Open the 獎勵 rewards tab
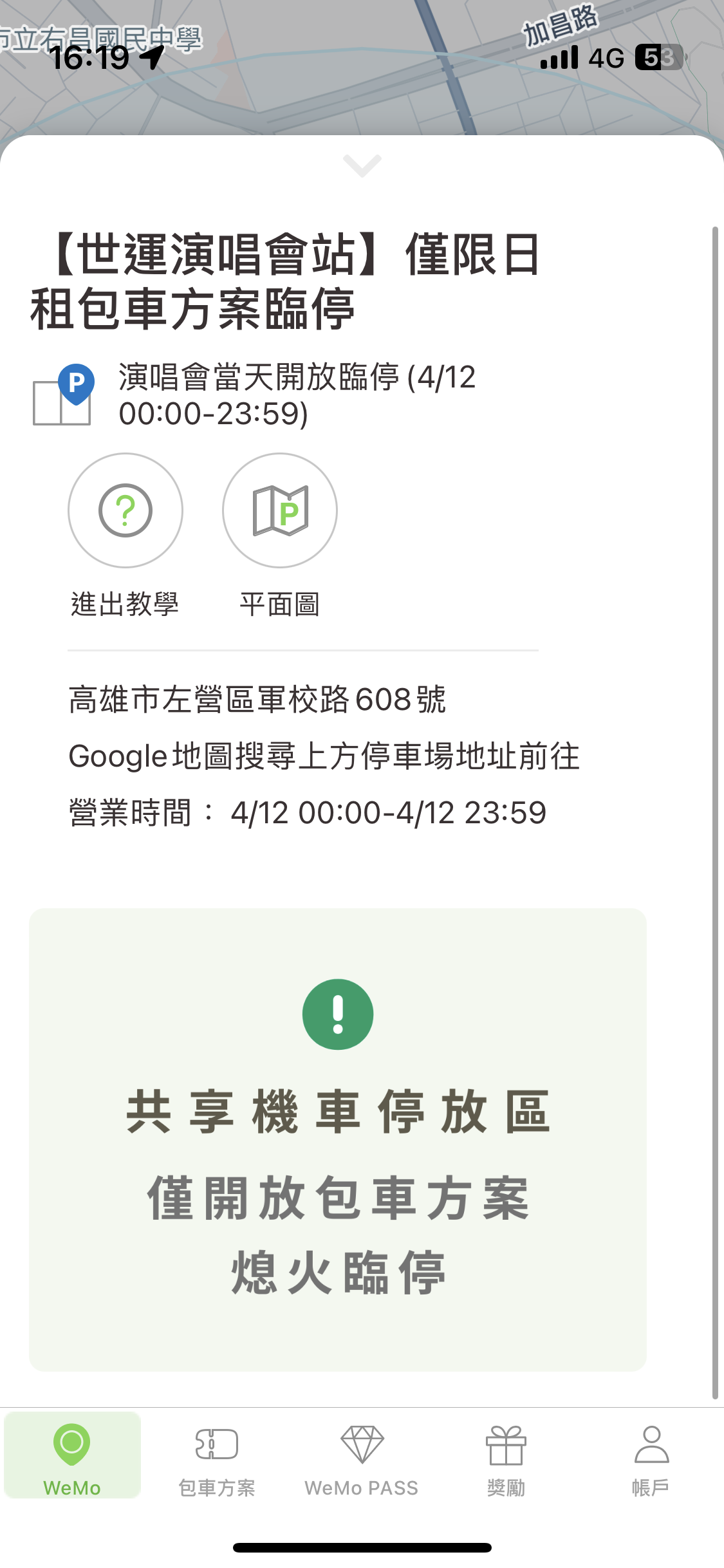Image resolution: width=724 pixels, height=1568 pixels. point(506,1456)
